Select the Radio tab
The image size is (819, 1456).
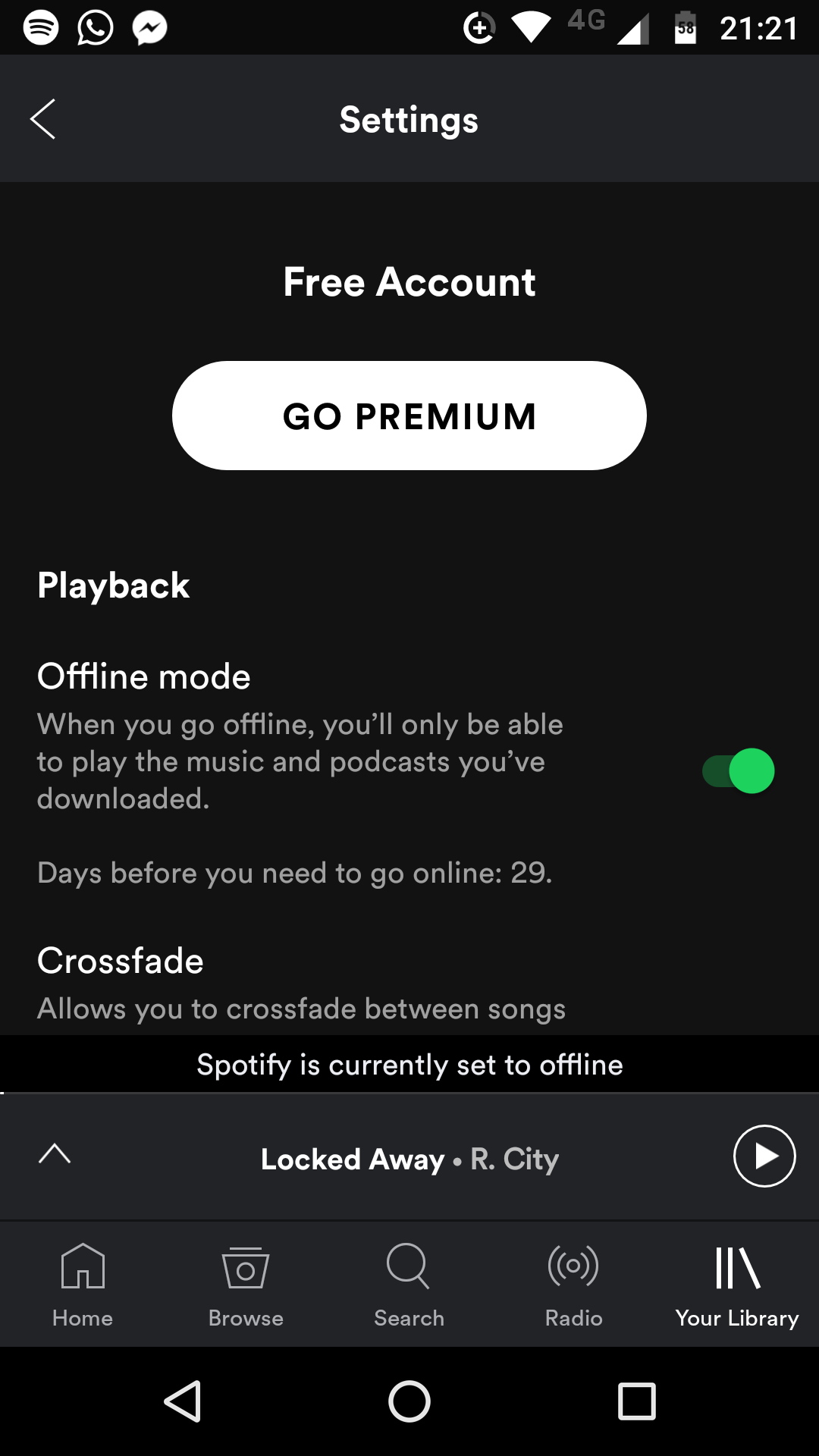pyautogui.click(x=573, y=1285)
